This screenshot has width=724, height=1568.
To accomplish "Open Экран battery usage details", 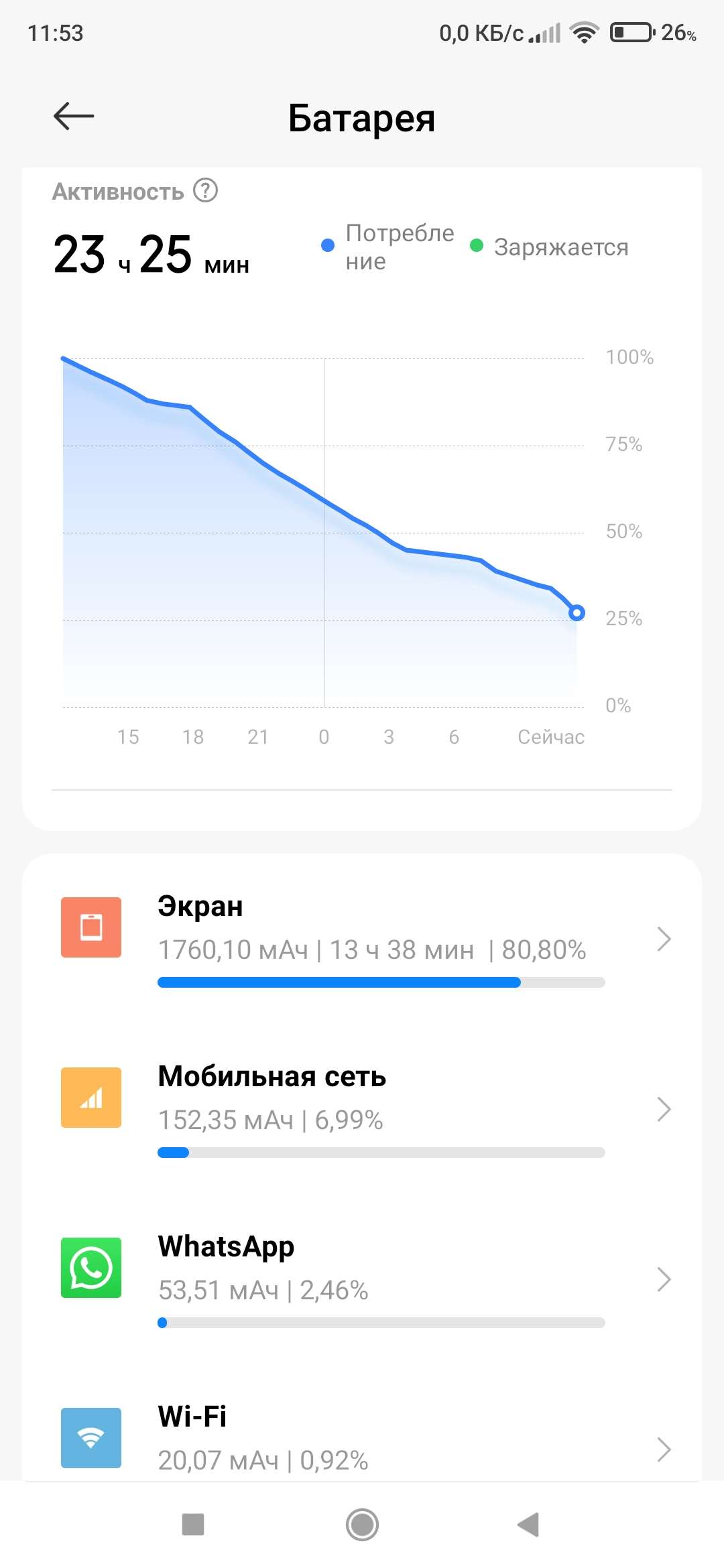I will tap(362, 938).
